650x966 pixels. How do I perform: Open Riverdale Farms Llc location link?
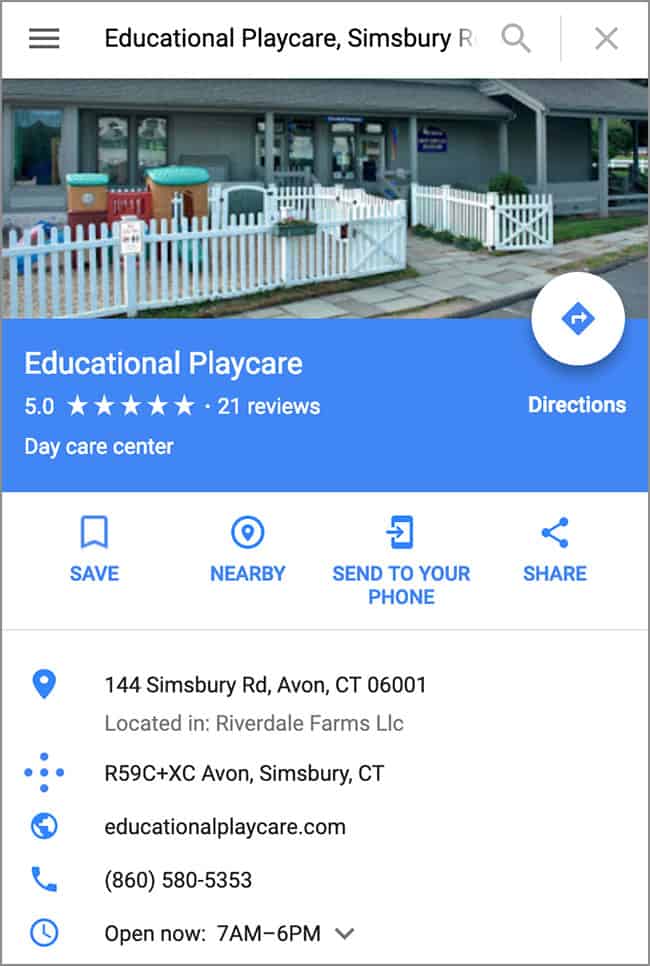coord(309,723)
